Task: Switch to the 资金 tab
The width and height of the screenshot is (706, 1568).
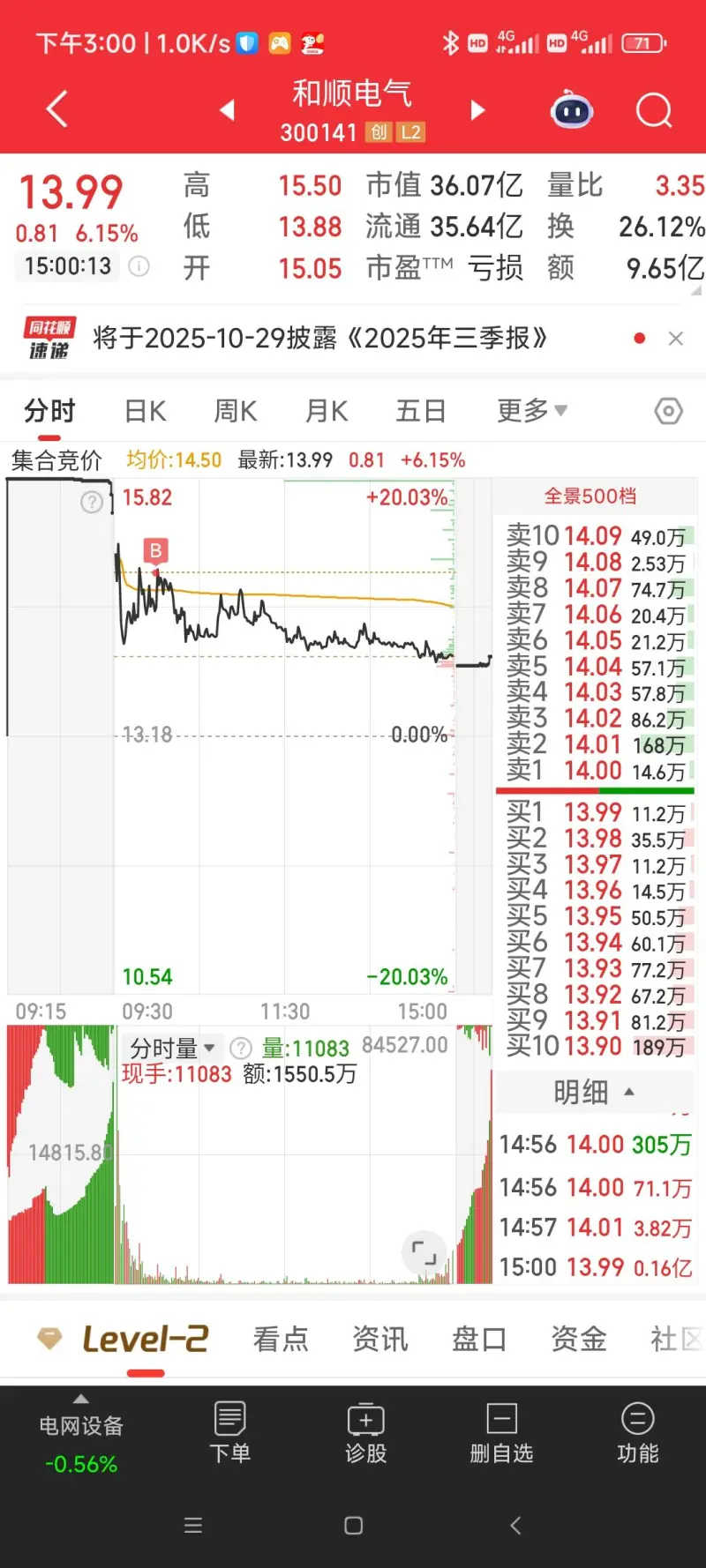Action: pos(578,1339)
